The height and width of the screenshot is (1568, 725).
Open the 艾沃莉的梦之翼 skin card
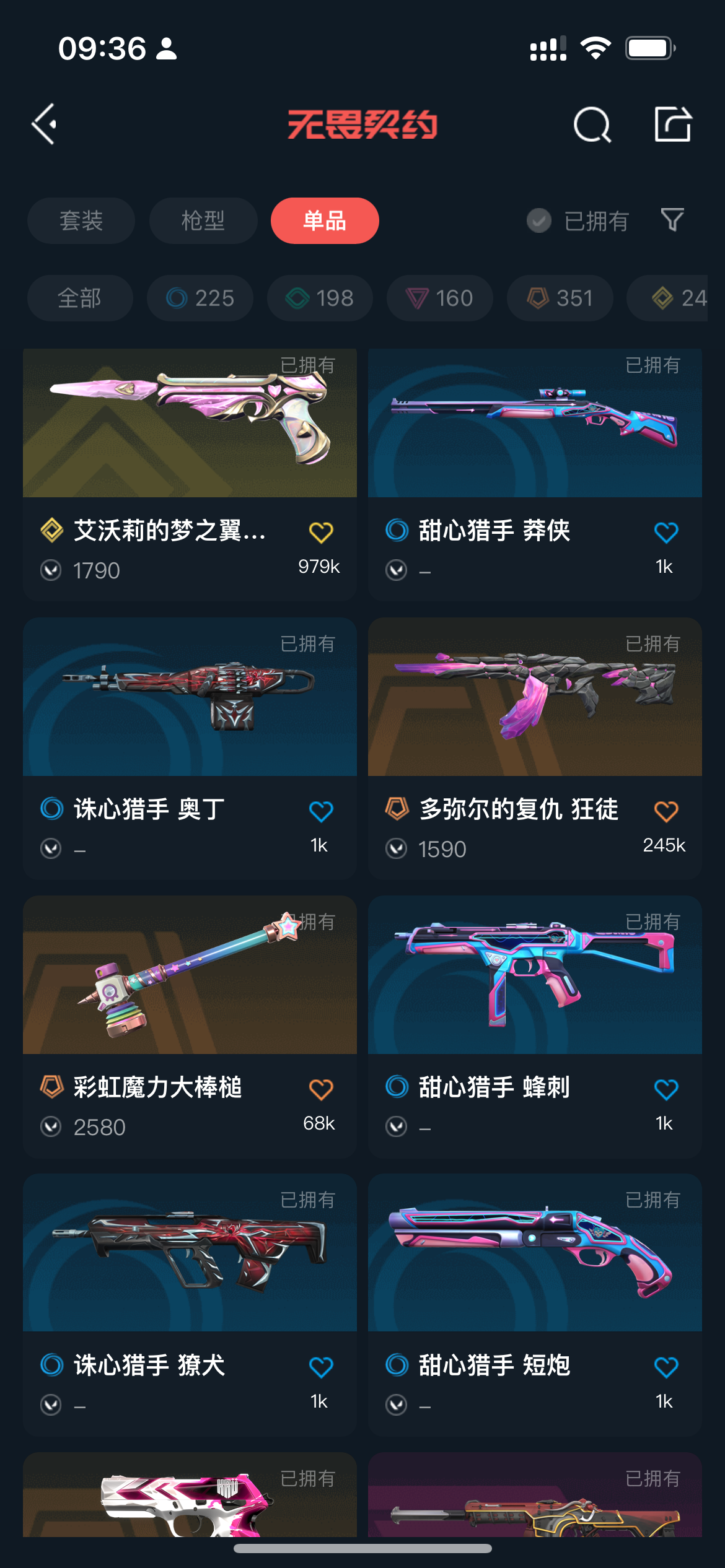coord(190,424)
